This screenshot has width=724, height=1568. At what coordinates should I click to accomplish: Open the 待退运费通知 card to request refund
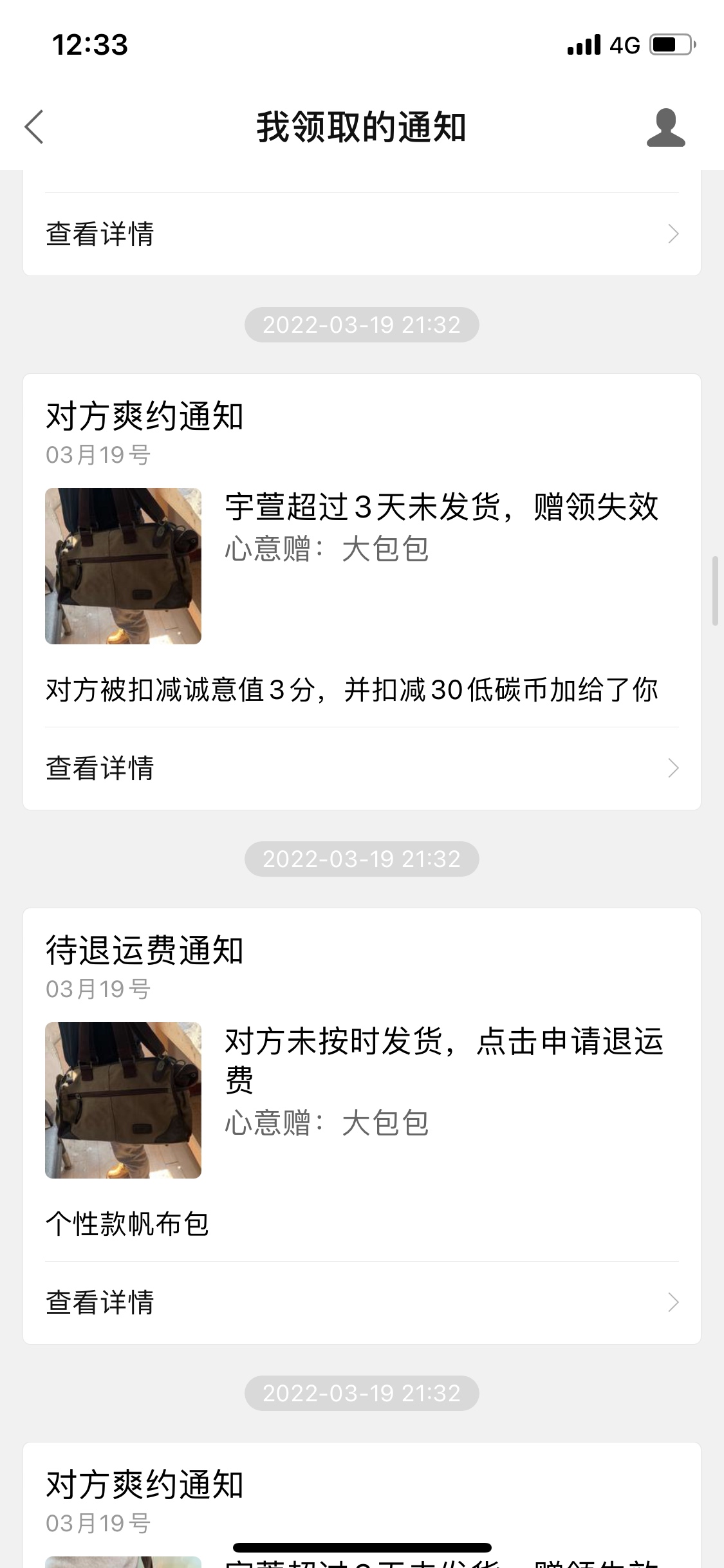(362, 1126)
